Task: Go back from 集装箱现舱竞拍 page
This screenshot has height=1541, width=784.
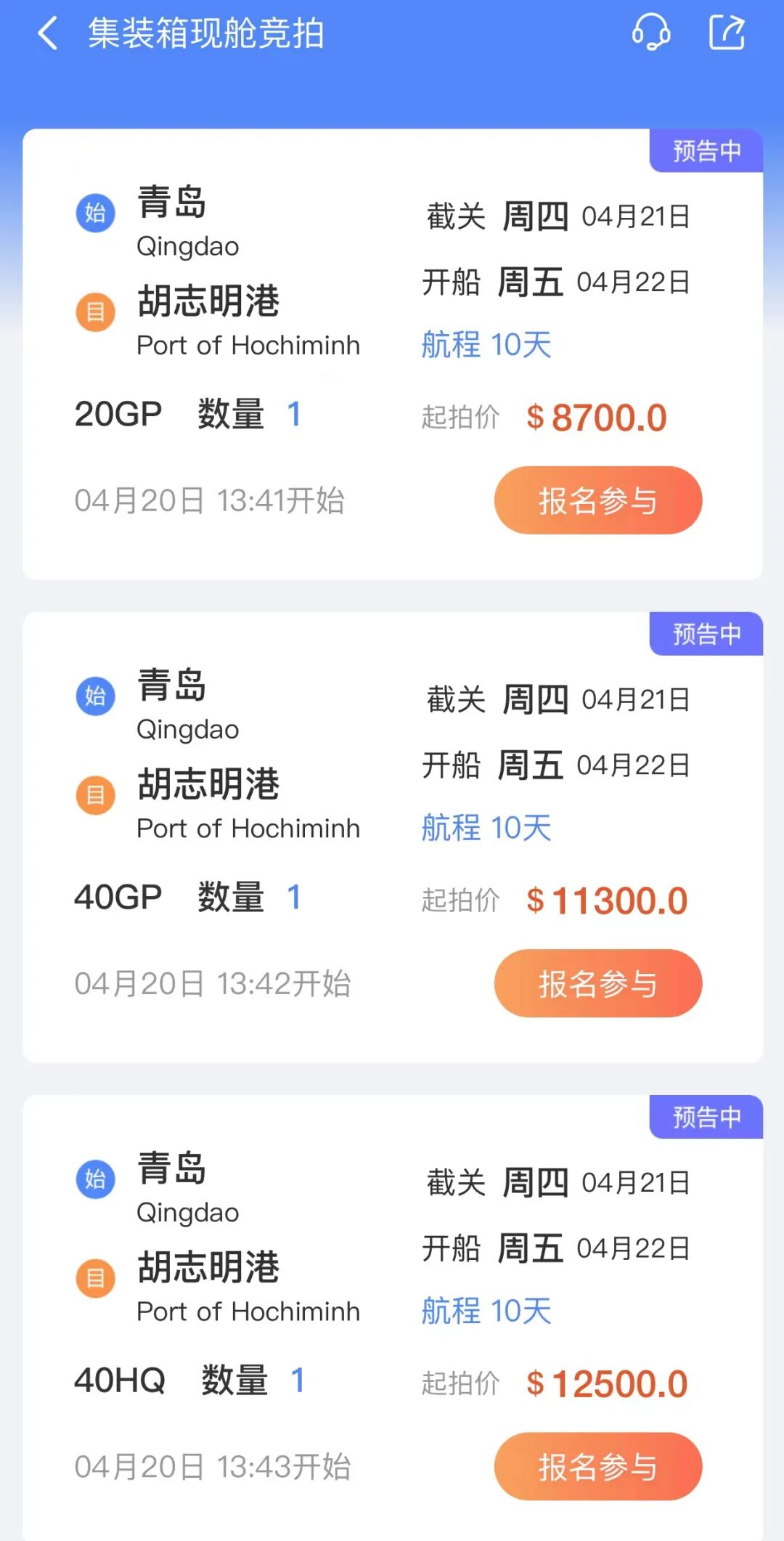Action: tap(48, 33)
